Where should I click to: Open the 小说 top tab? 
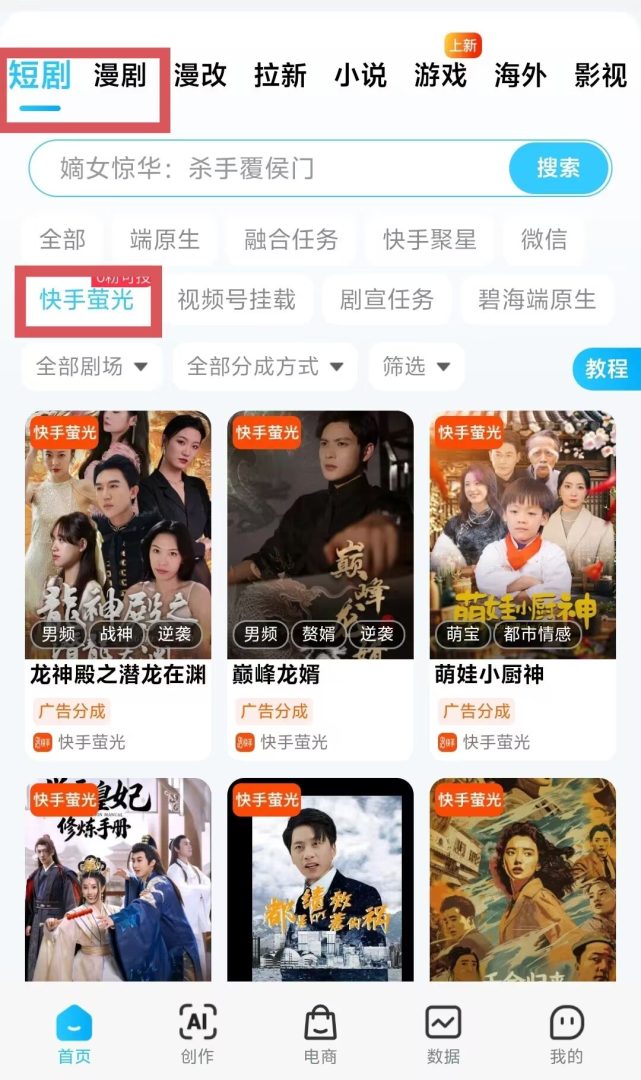coord(360,75)
